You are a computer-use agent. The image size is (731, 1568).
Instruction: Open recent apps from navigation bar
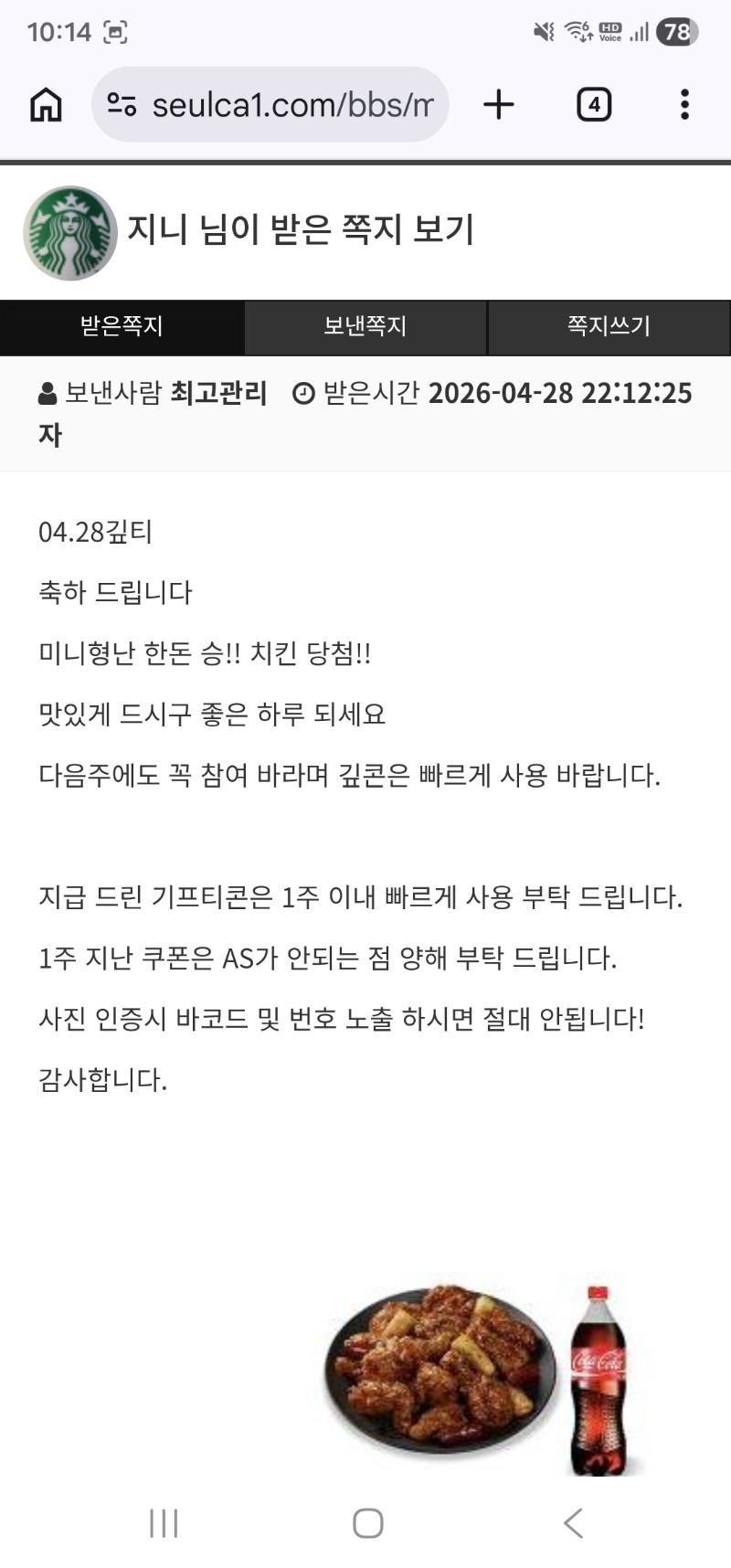point(164,1523)
